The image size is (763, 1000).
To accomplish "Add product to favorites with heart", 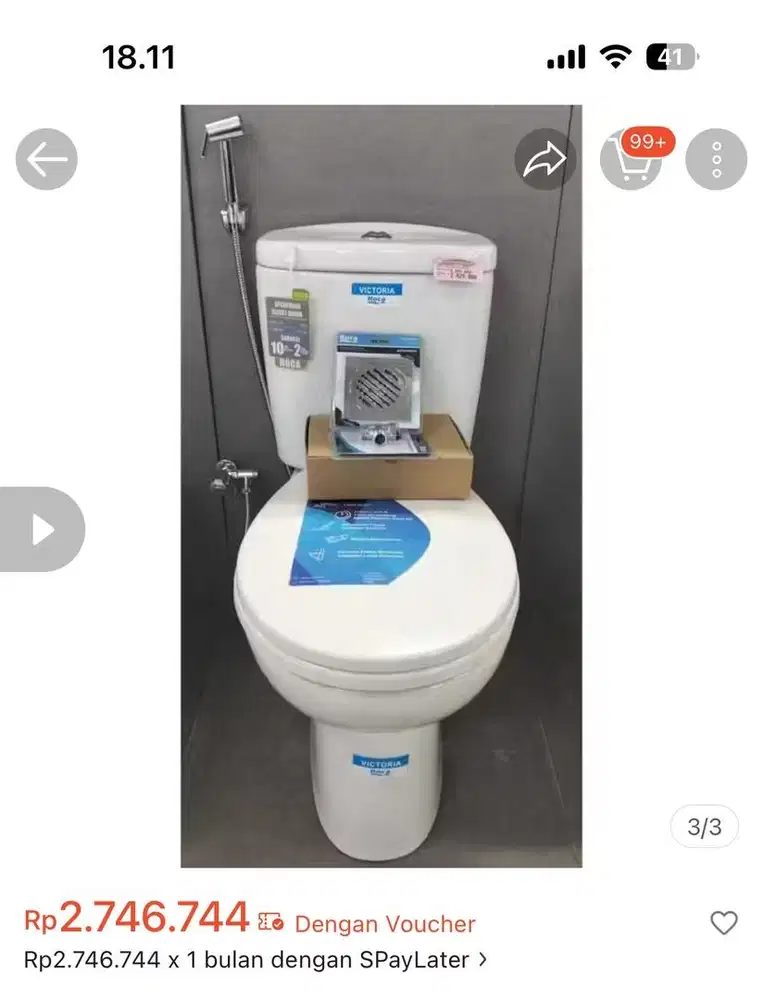I will tap(724, 923).
